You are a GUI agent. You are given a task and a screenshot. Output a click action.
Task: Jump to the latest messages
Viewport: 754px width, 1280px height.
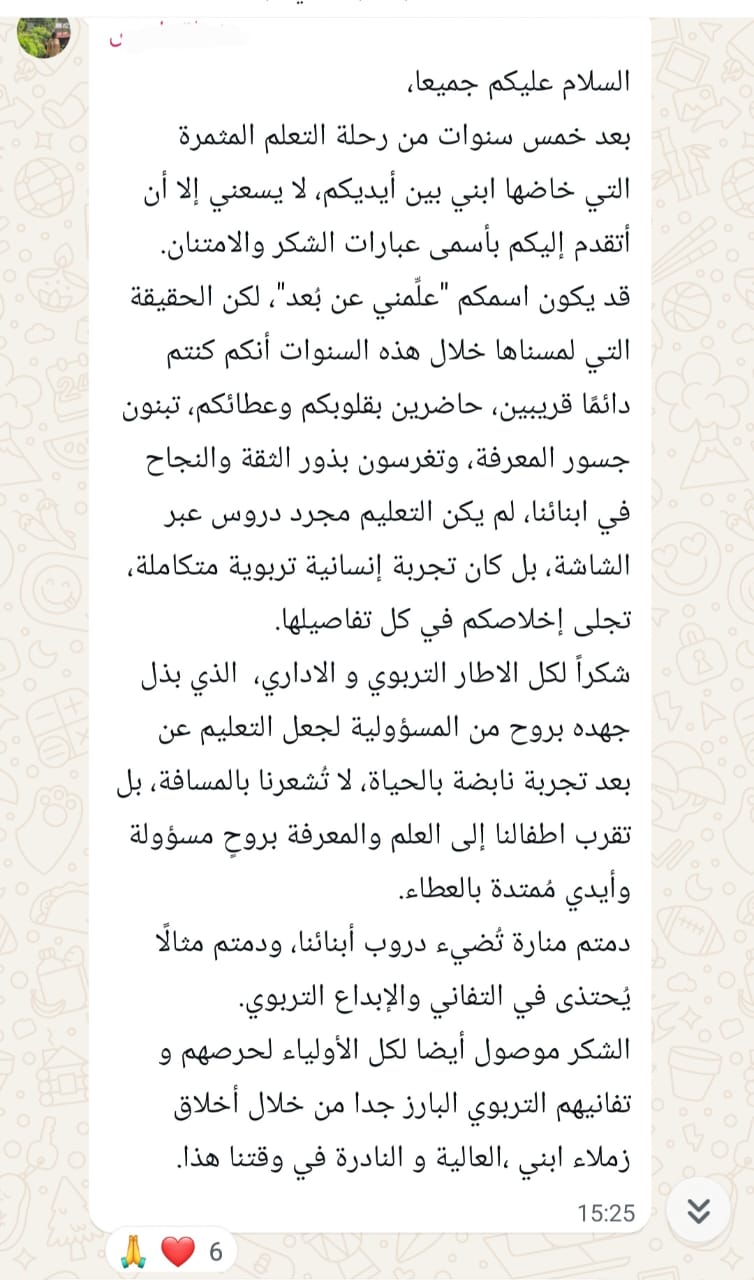(699, 1211)
